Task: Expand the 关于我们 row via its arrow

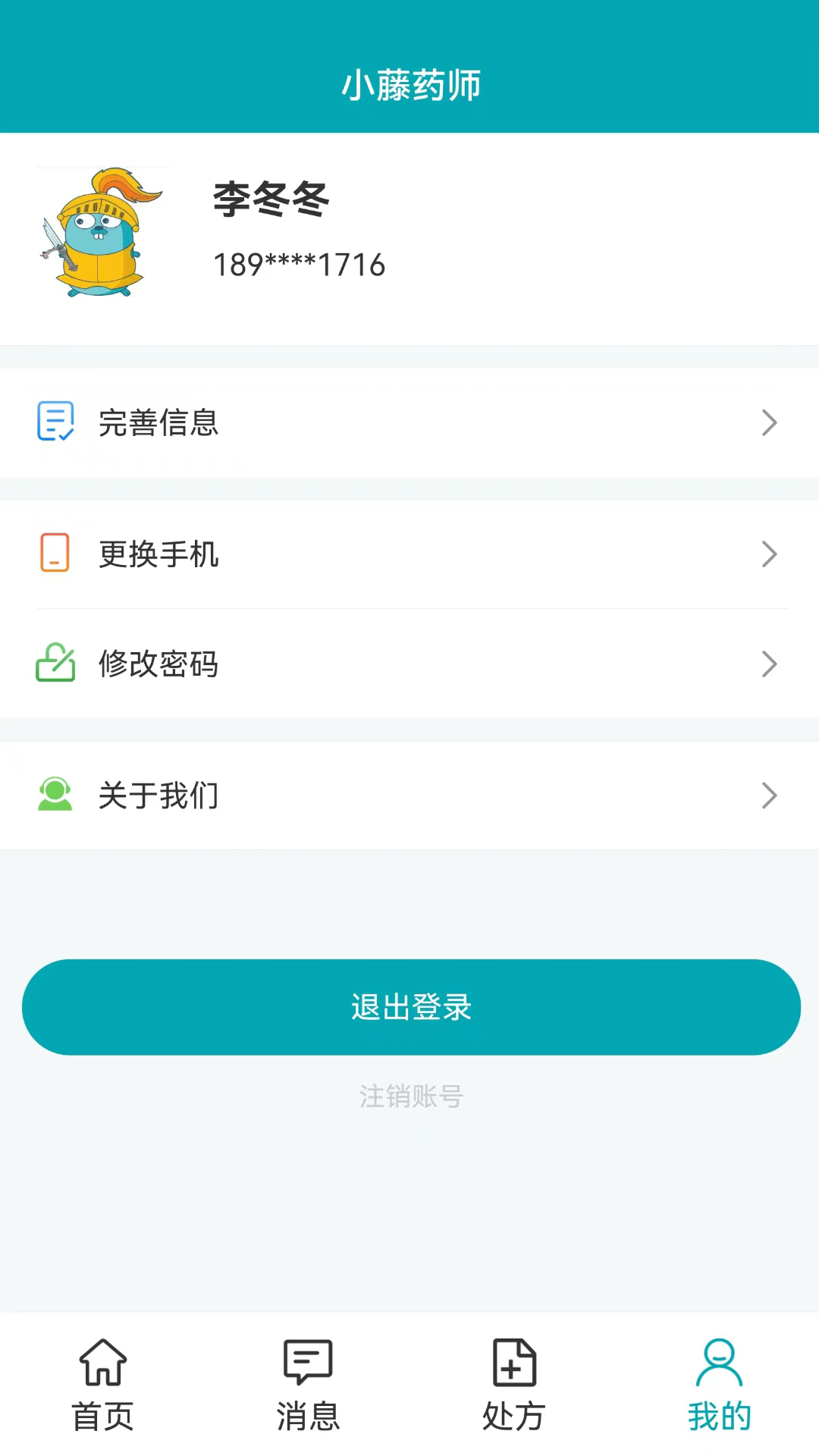Action: pos(769,795)
